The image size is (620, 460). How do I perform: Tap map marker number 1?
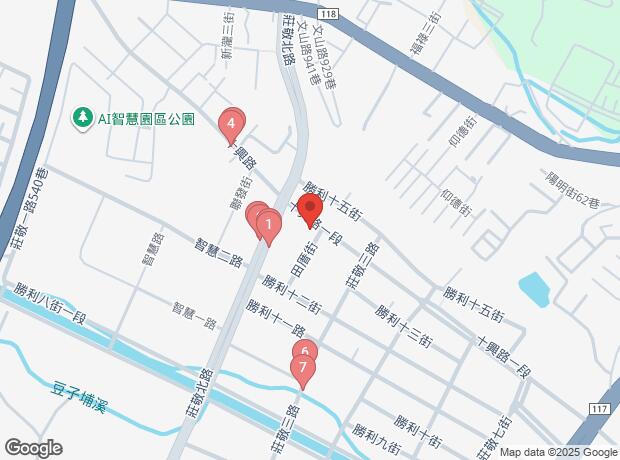click(267, 226)
